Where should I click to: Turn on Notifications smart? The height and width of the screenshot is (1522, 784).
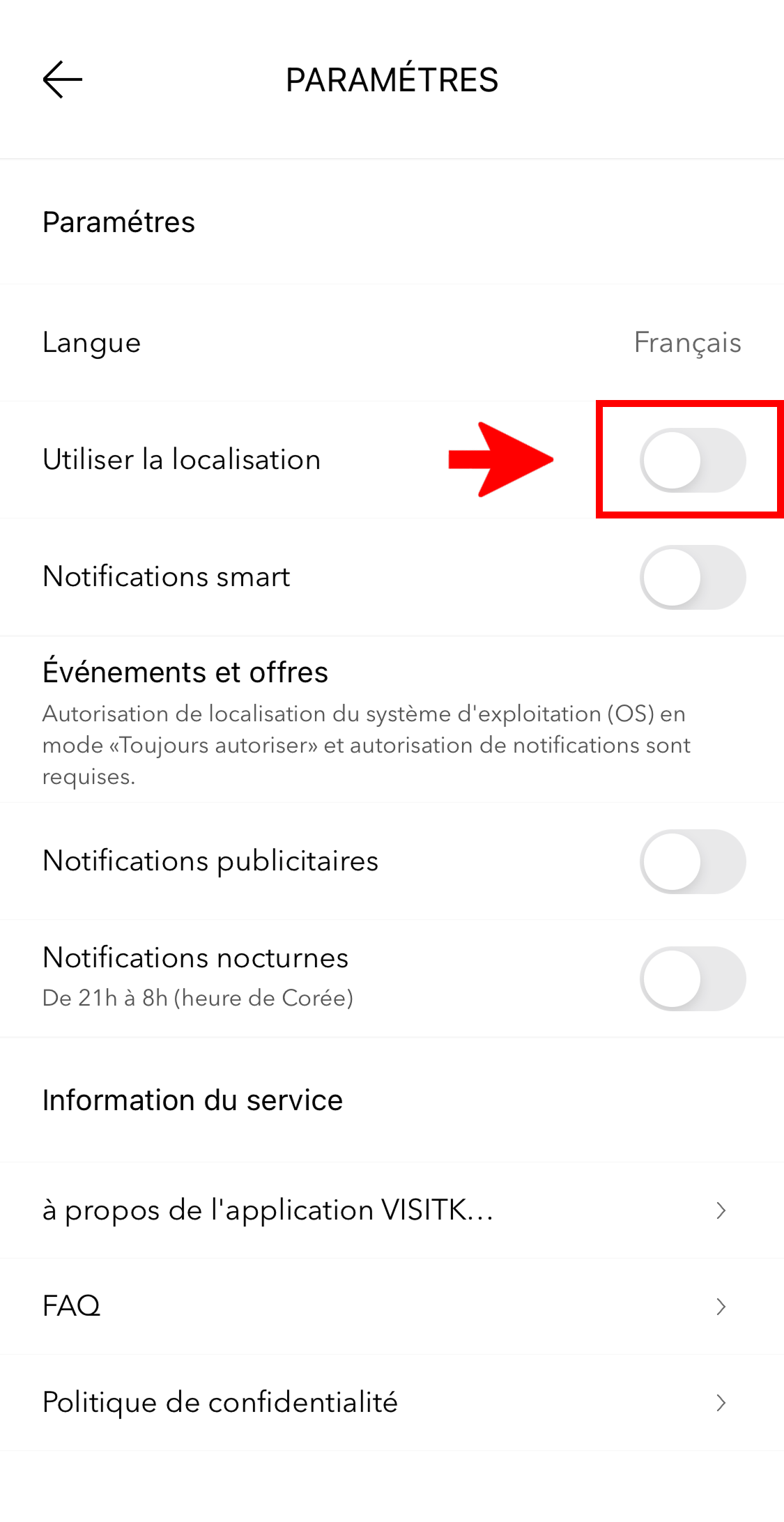tap(692, 577)
